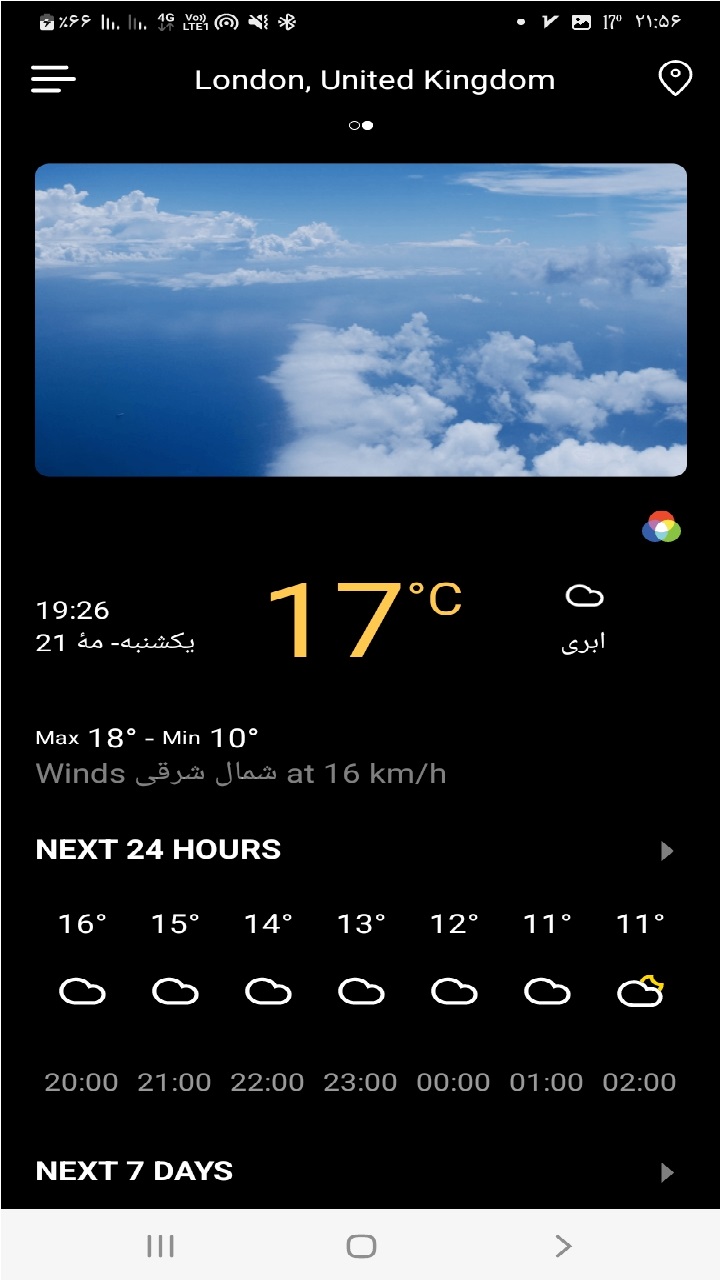Select the cloud icon under 16°

pos(82,991)
